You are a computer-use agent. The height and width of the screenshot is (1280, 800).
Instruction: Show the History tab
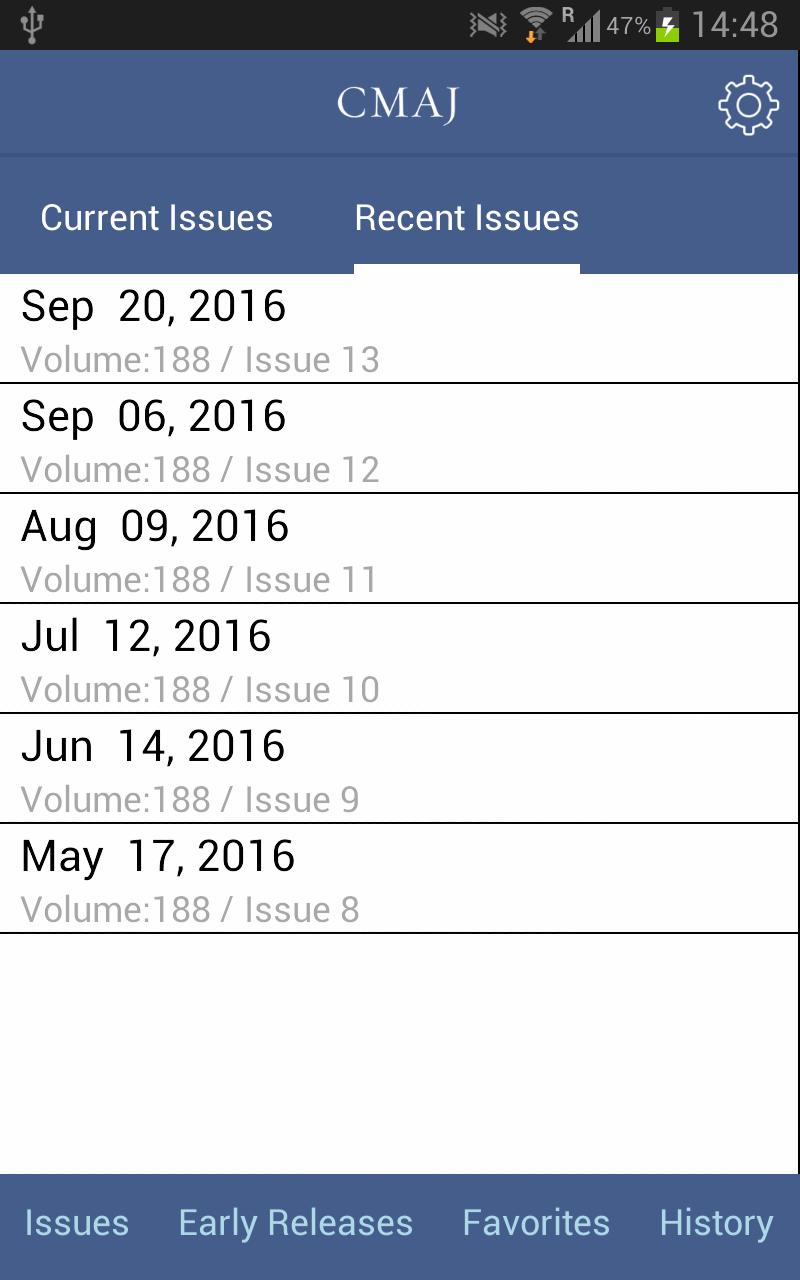click(716, 1223)
